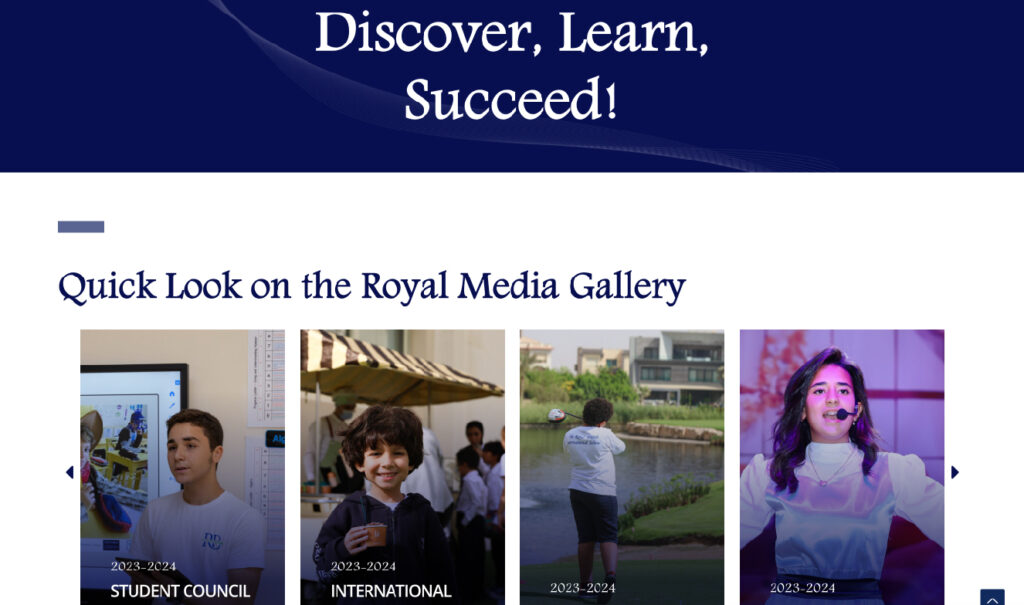The image size is (1024, 605).
Task: Show next gallery slides with right arrow
Action: click(x=955, y=472)
